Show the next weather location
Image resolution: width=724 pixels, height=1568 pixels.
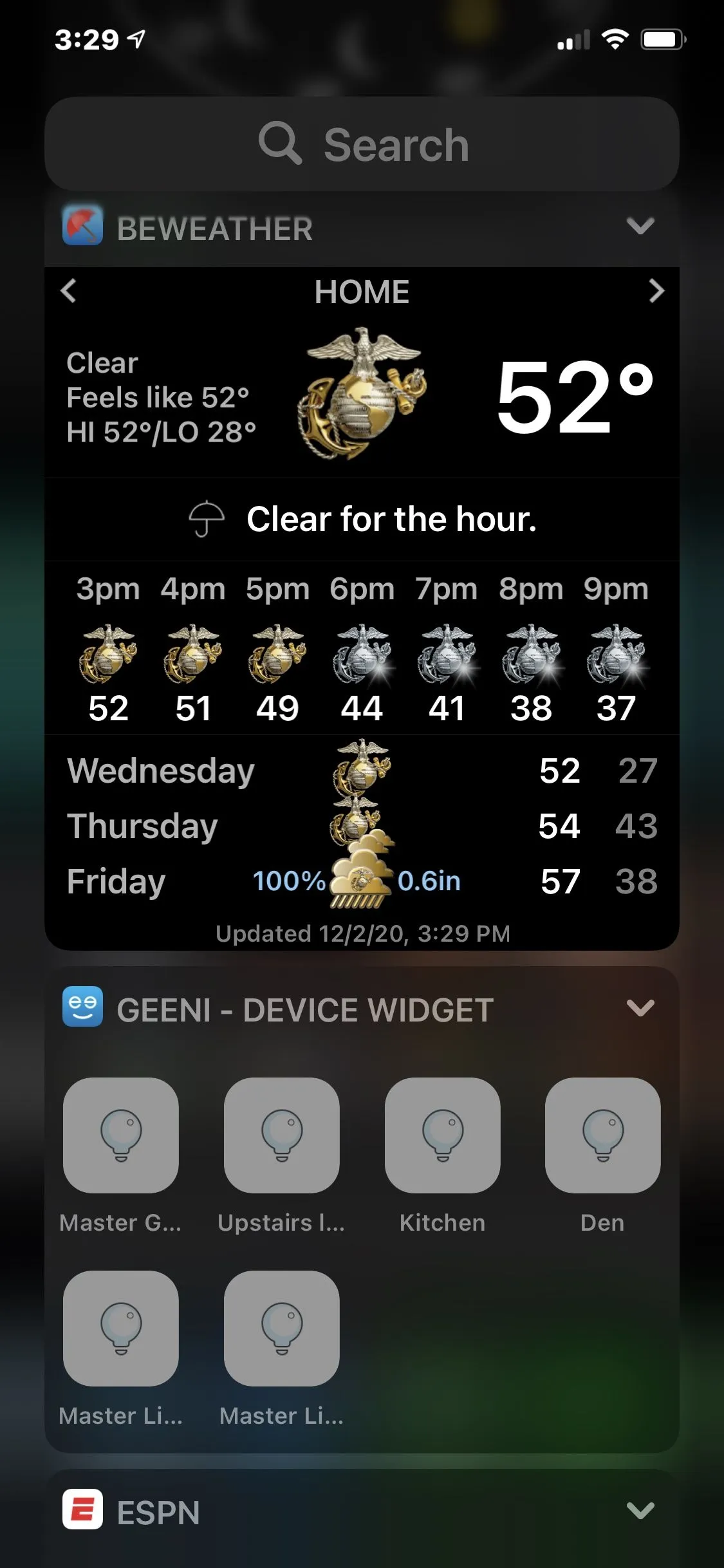(x=656, y=291)
